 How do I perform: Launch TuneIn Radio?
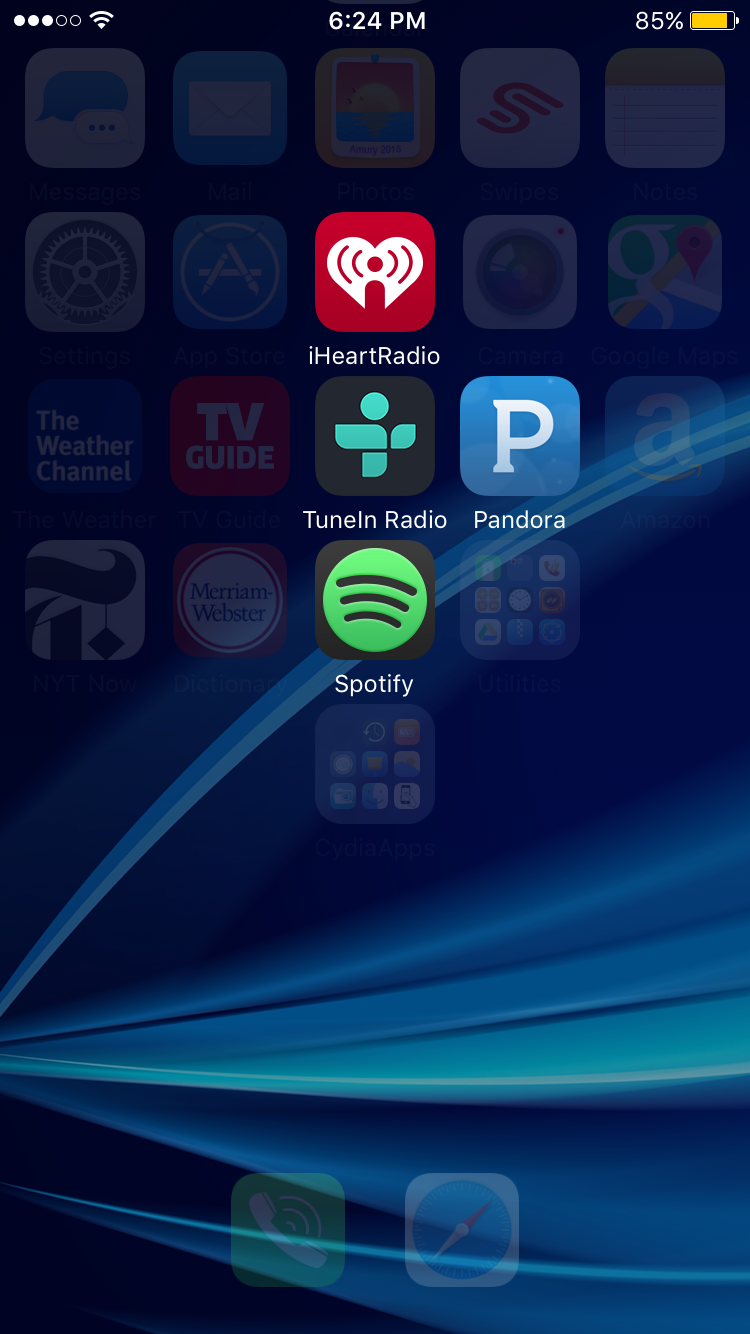pos(375,436)
